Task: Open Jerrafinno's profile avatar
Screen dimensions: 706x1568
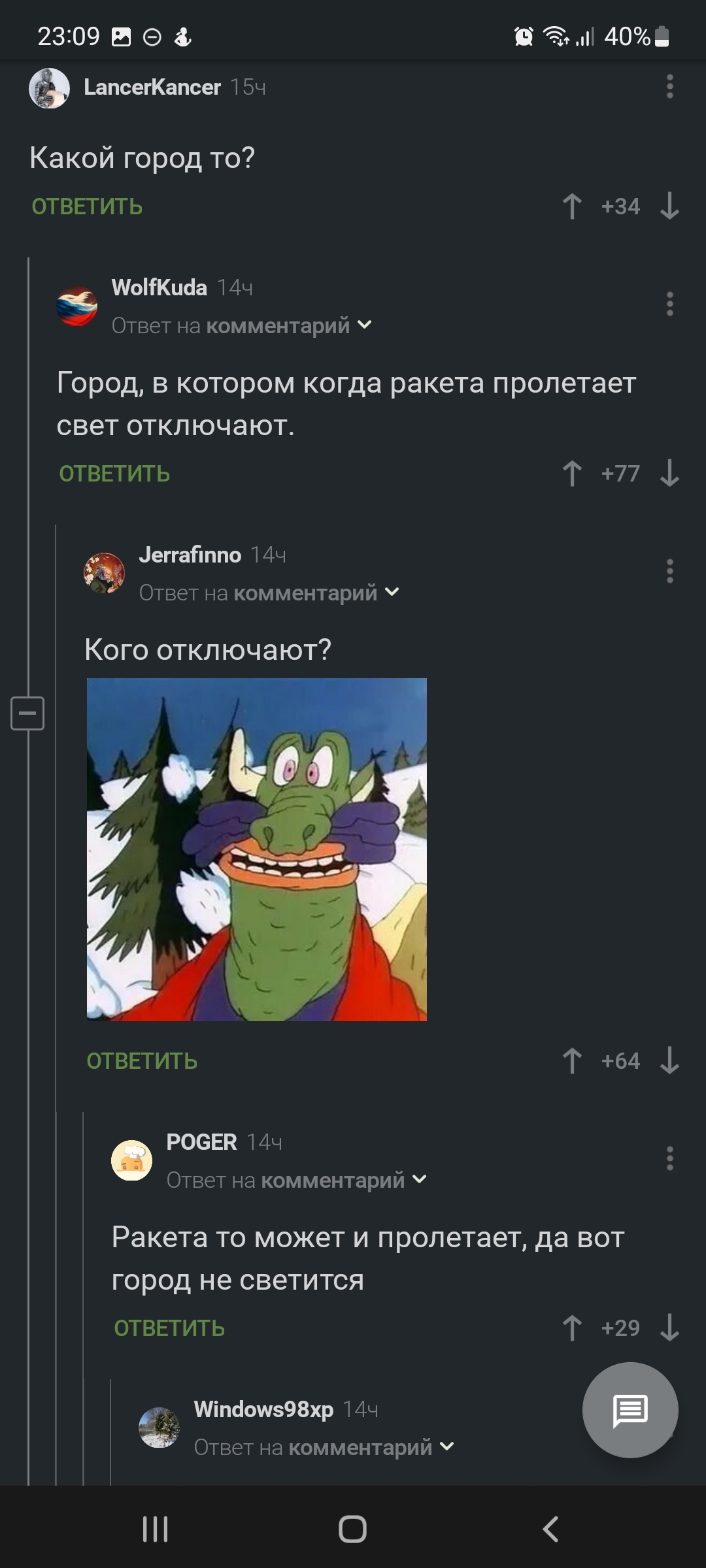Action: click(105, 573)
